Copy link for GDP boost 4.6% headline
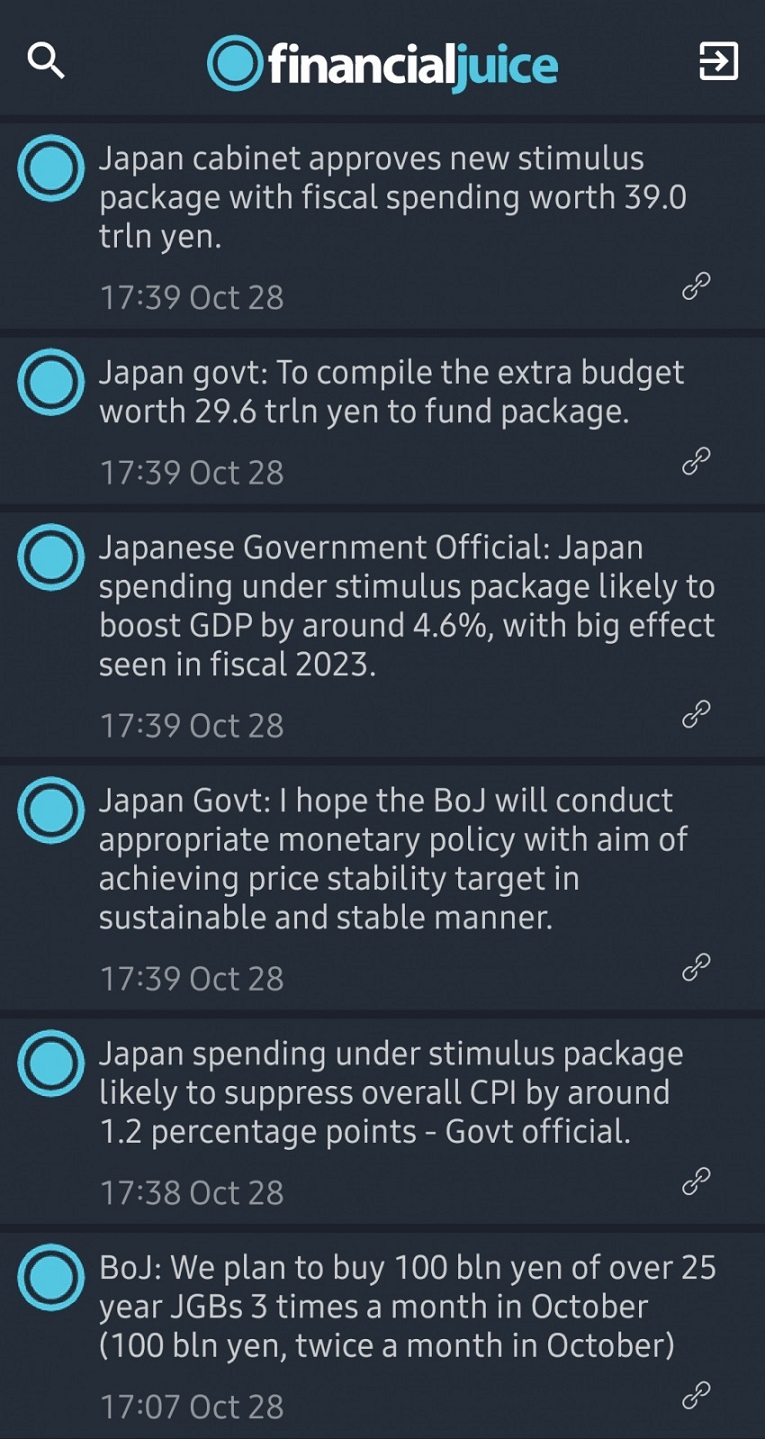Viewport: 765px width, 1439px height. (x=696, y=714)
